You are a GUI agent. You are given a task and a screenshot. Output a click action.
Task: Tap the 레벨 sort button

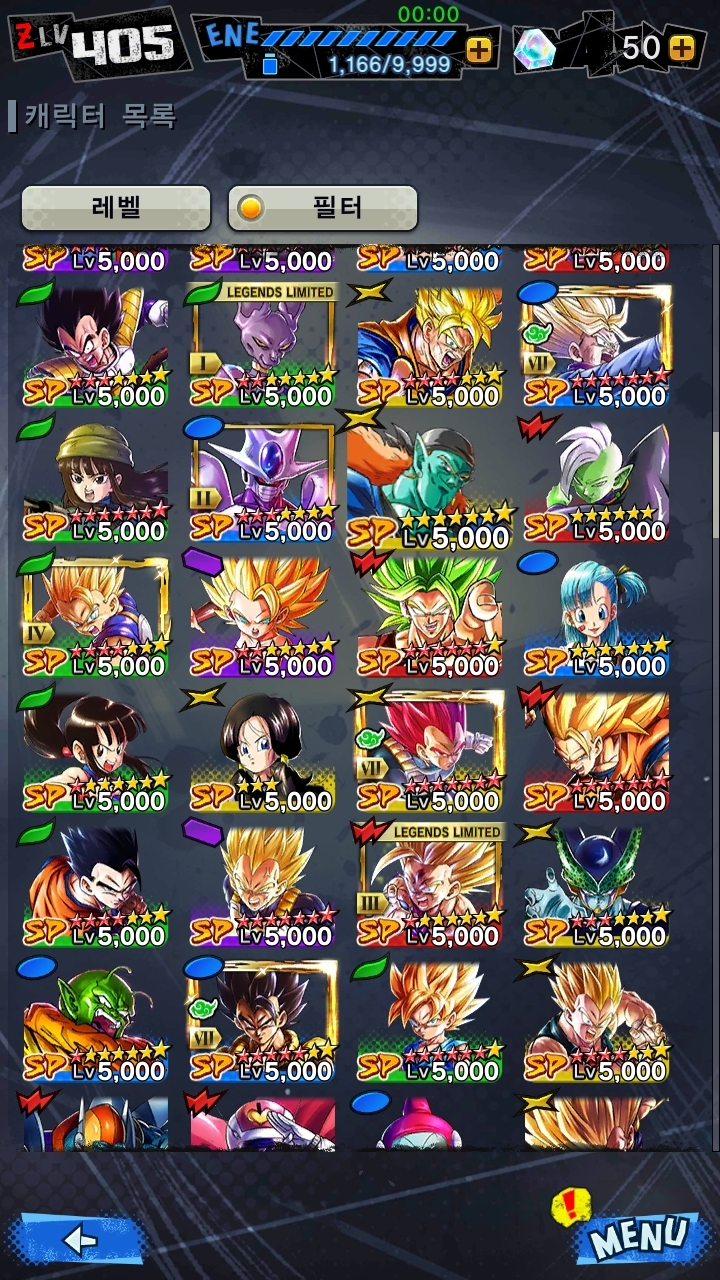tap(116, 208)
